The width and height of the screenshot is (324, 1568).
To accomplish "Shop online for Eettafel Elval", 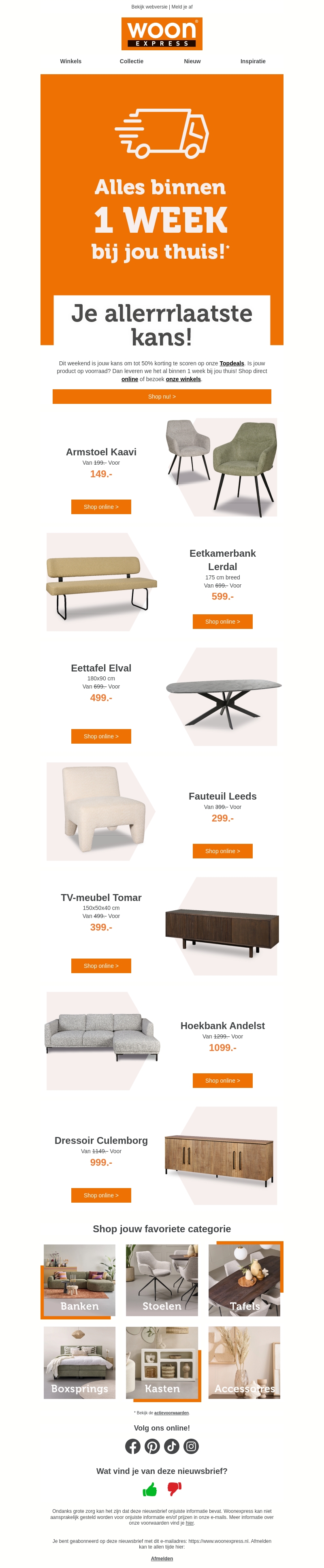I will coord(101,736).
